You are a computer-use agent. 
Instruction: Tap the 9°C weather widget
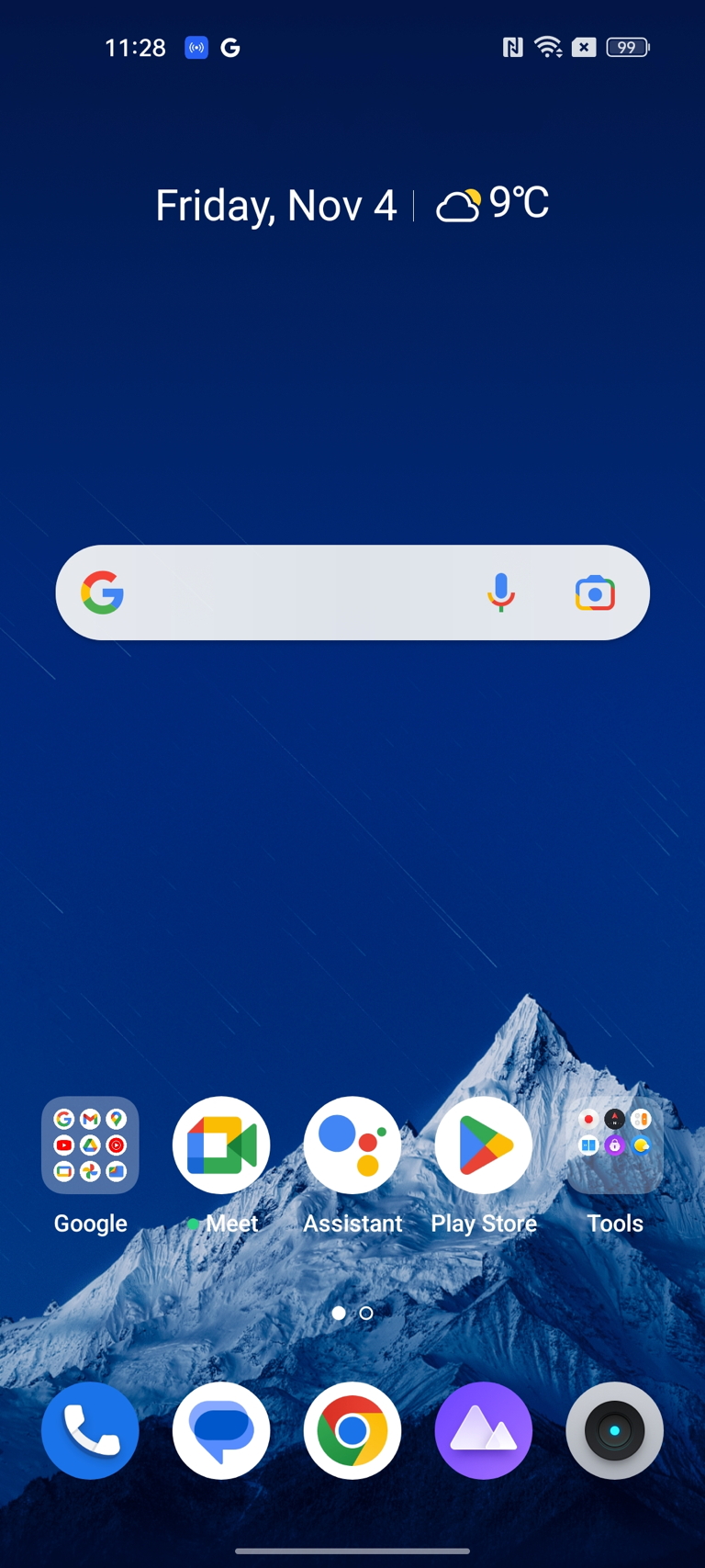[x=493, y=204]
